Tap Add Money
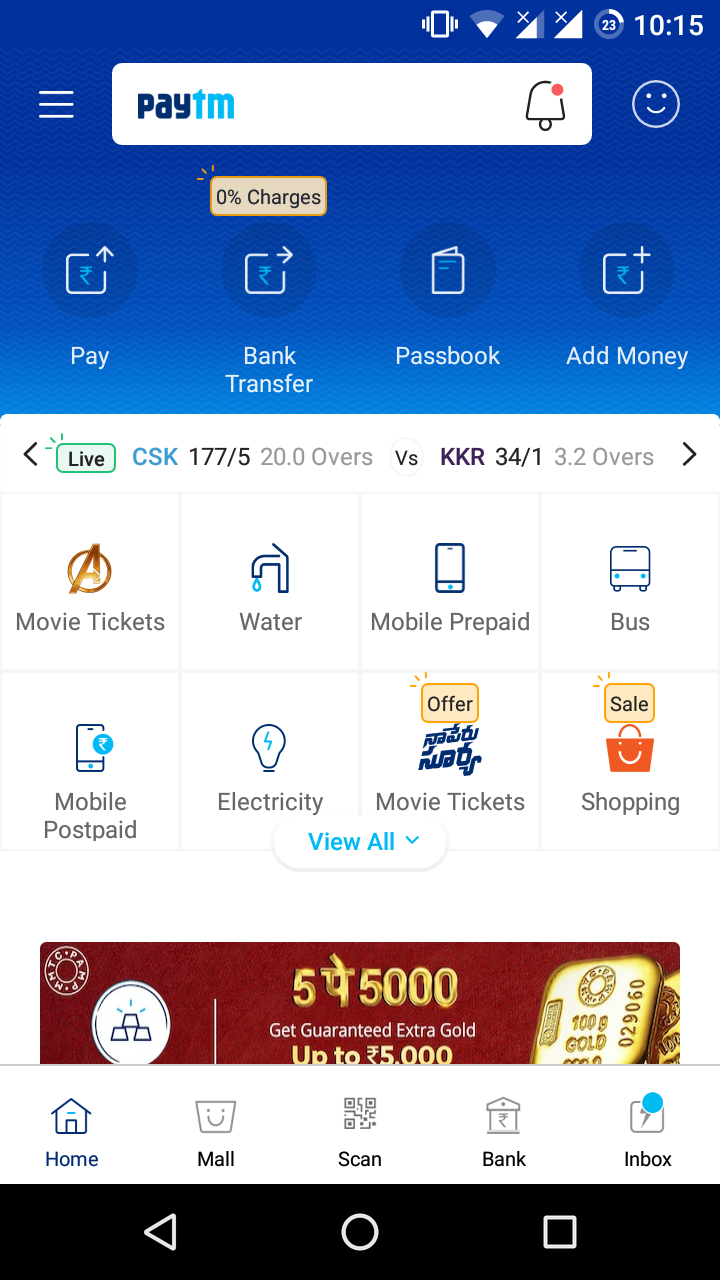 pyautogui.click(x=627, y=300)
